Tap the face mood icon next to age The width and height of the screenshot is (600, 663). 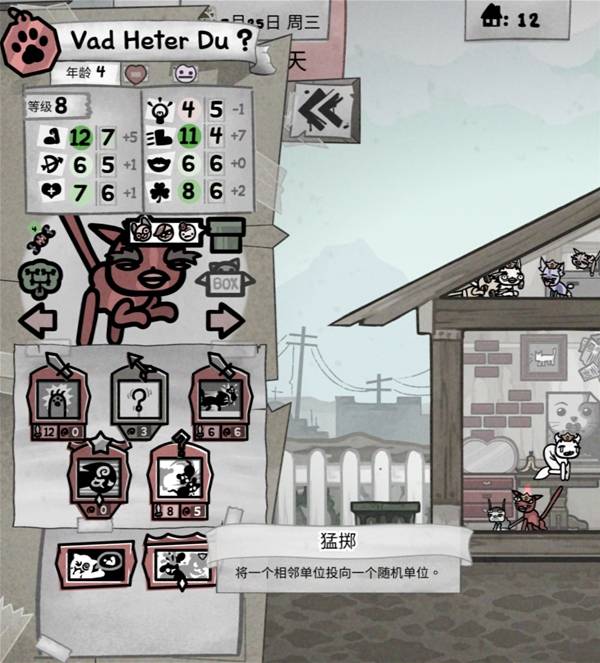point(184,73)
